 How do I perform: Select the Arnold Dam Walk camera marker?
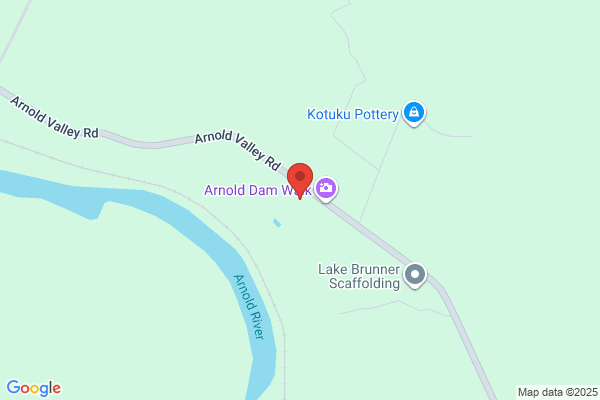tap(326, 189)
